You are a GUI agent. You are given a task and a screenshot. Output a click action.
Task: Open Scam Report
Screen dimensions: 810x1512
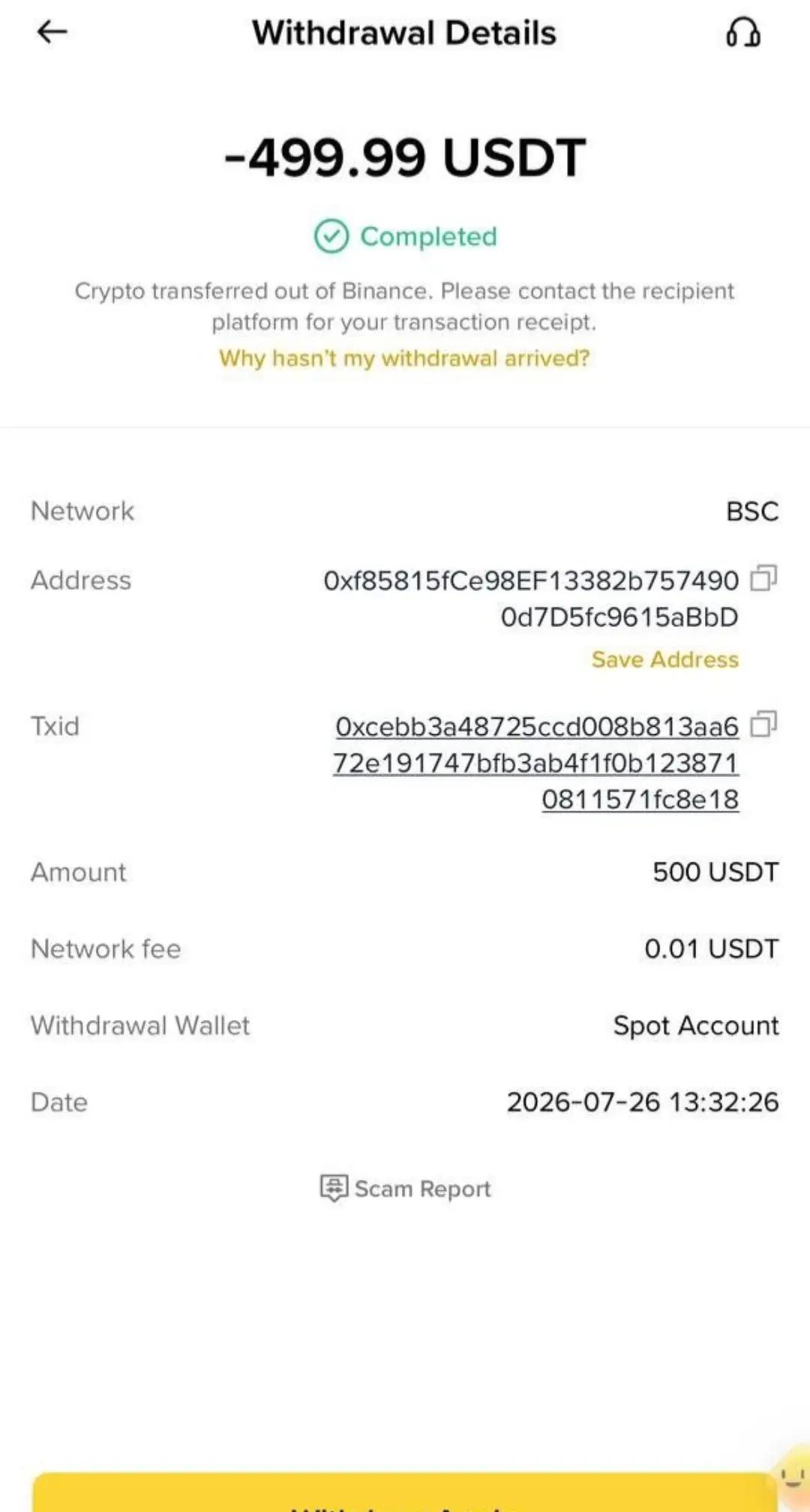[x=405, y=1188]
